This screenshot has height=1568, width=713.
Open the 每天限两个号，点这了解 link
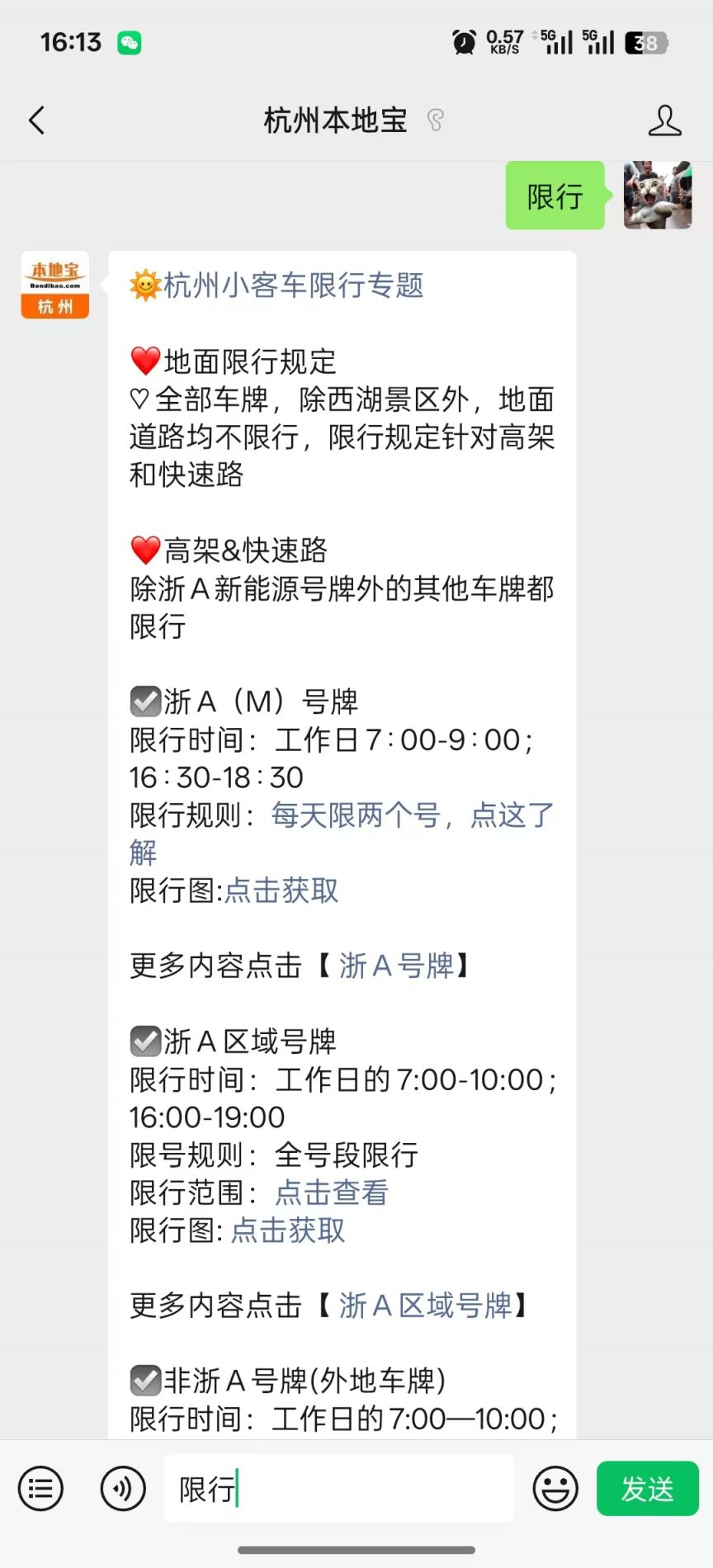click(411, 815)
